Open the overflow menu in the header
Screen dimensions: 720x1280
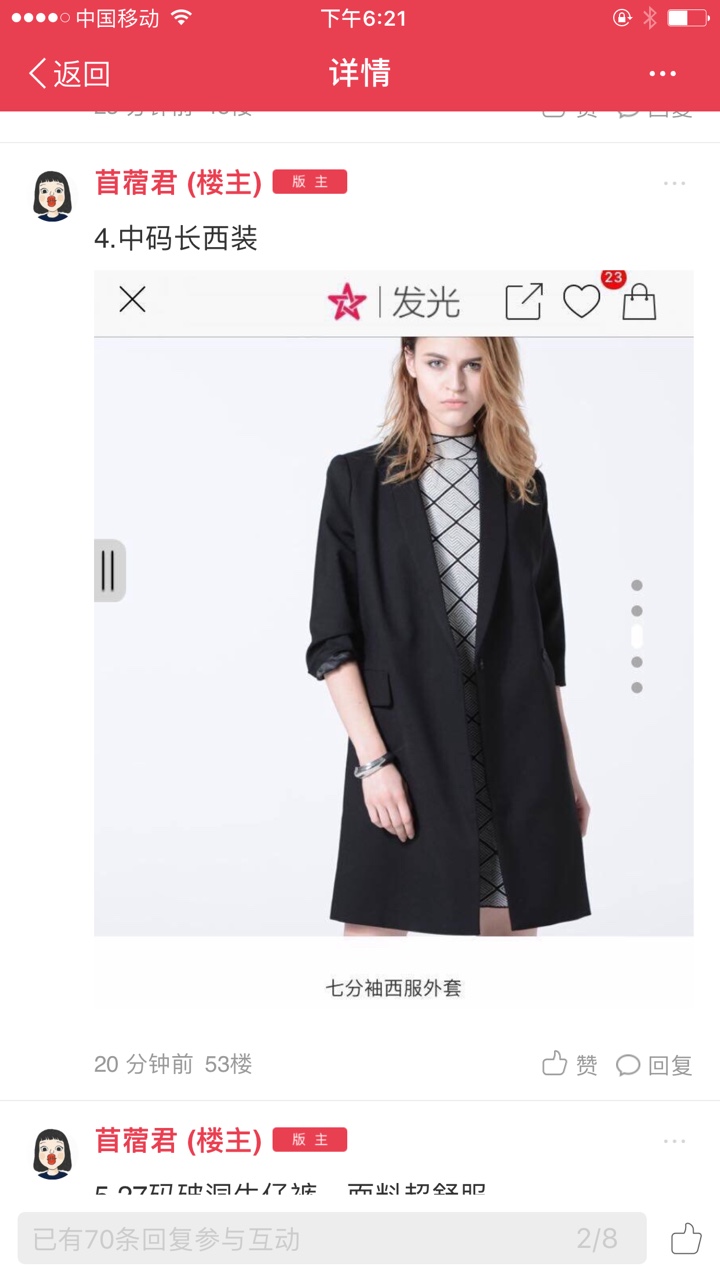click(x=662, y=73)
